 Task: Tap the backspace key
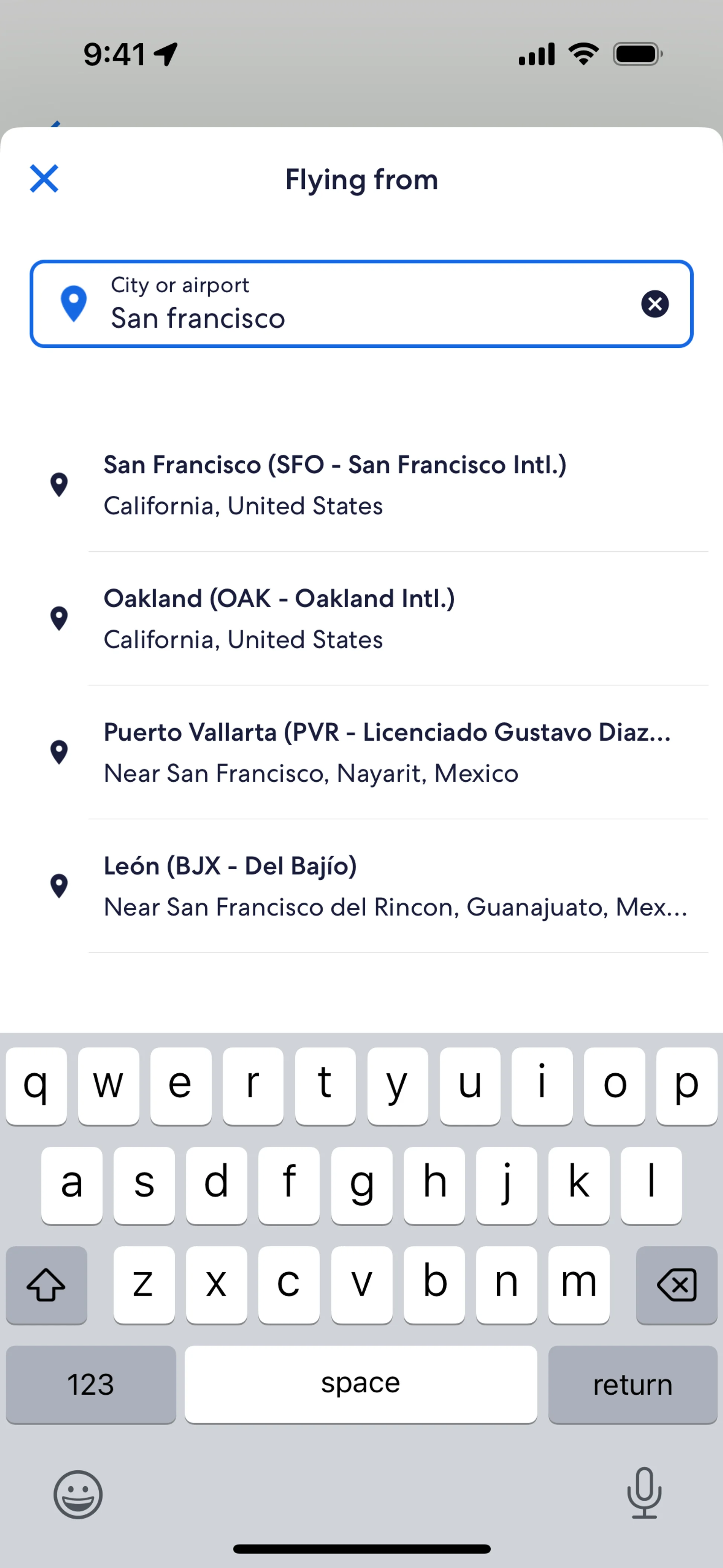click(676, 1284)
